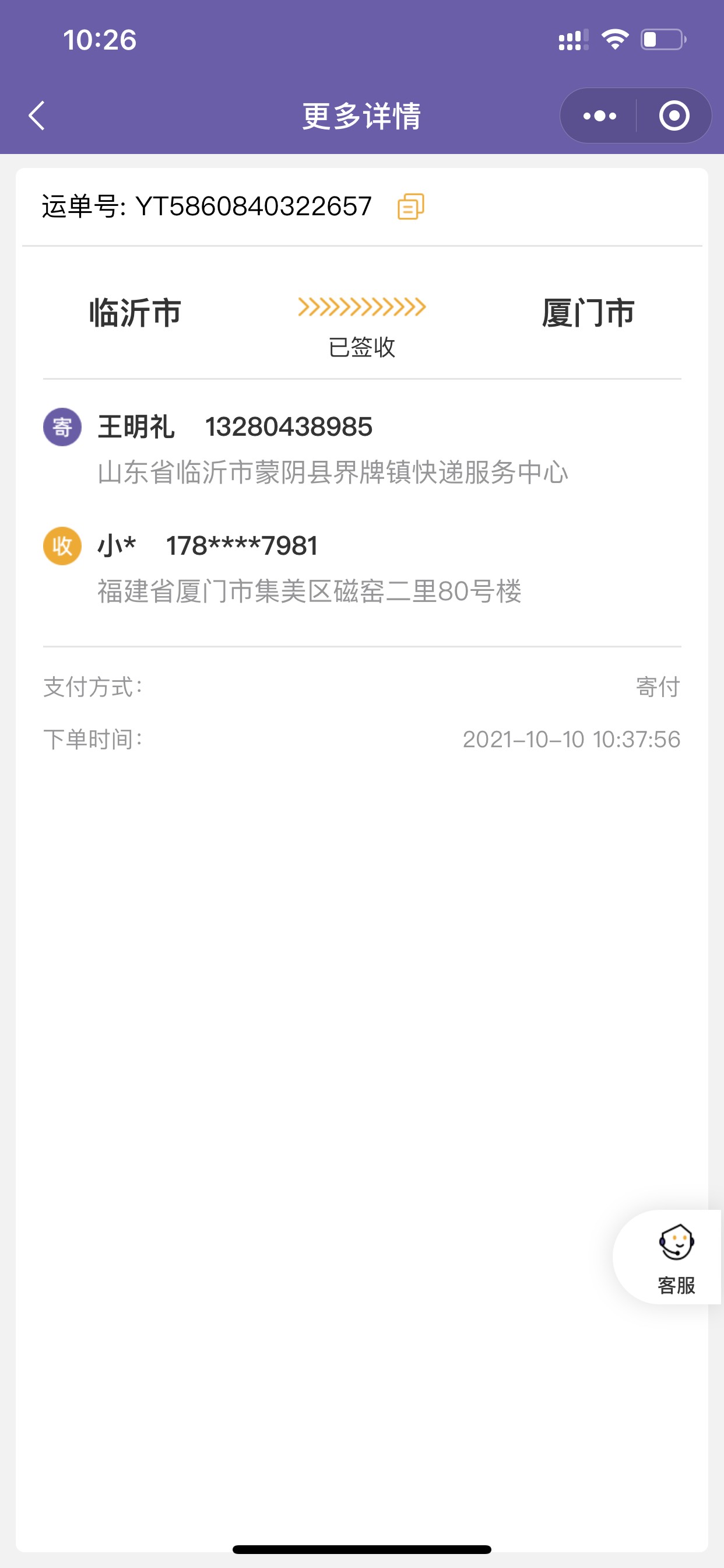Open the mini program more-options menu
724x1568 pixels.
599,116
